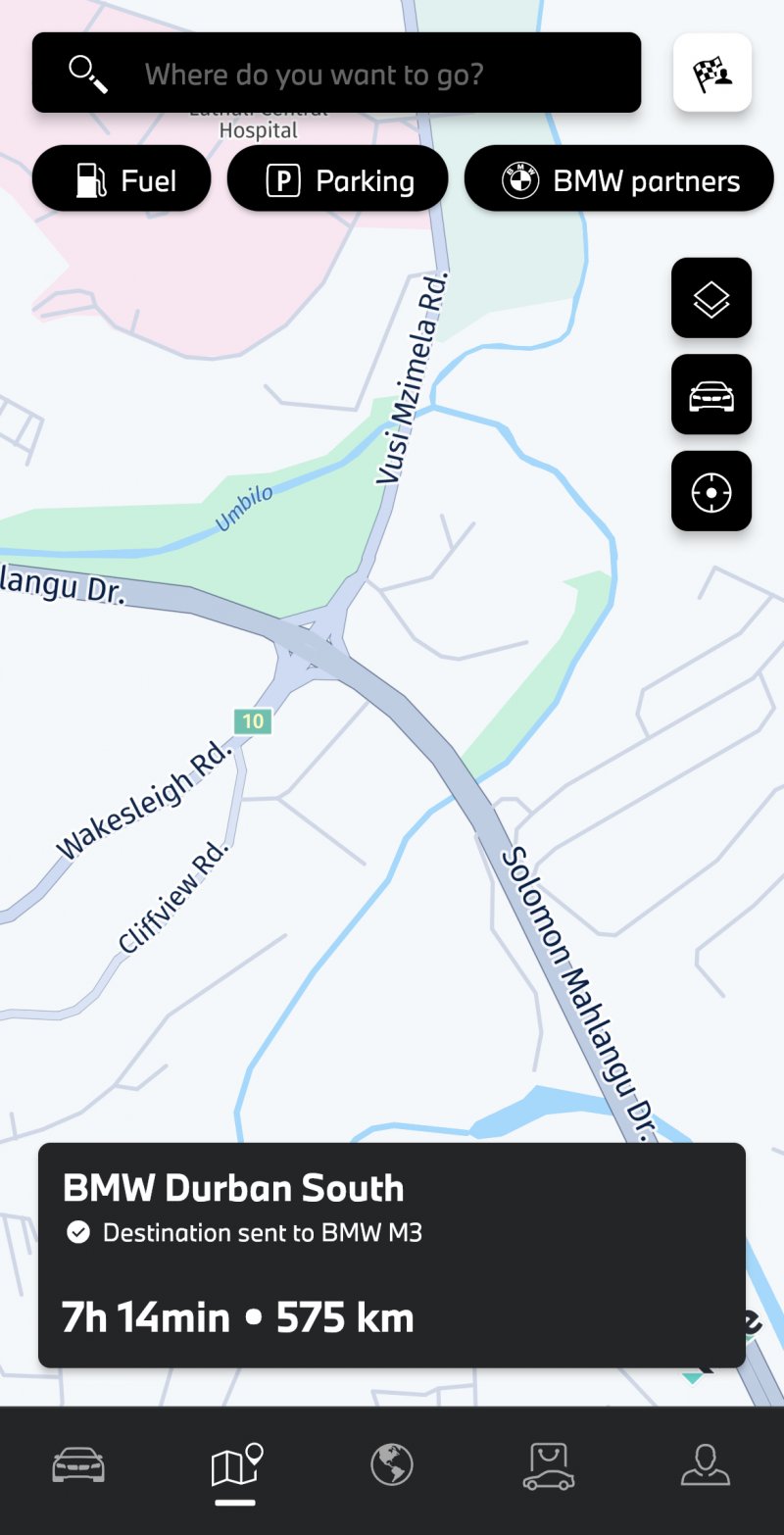Switch to the vehicle tab

coord(78,1466)
